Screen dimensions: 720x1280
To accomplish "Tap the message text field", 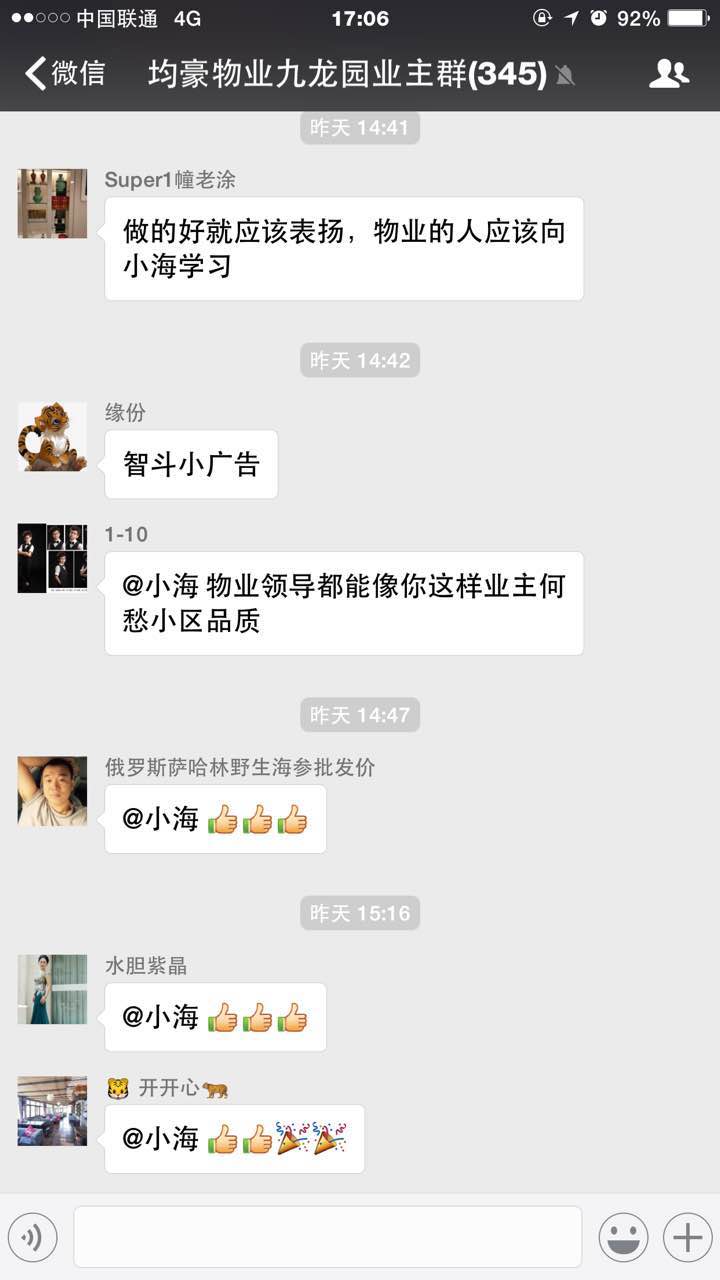I will (x=327, y=1237).
